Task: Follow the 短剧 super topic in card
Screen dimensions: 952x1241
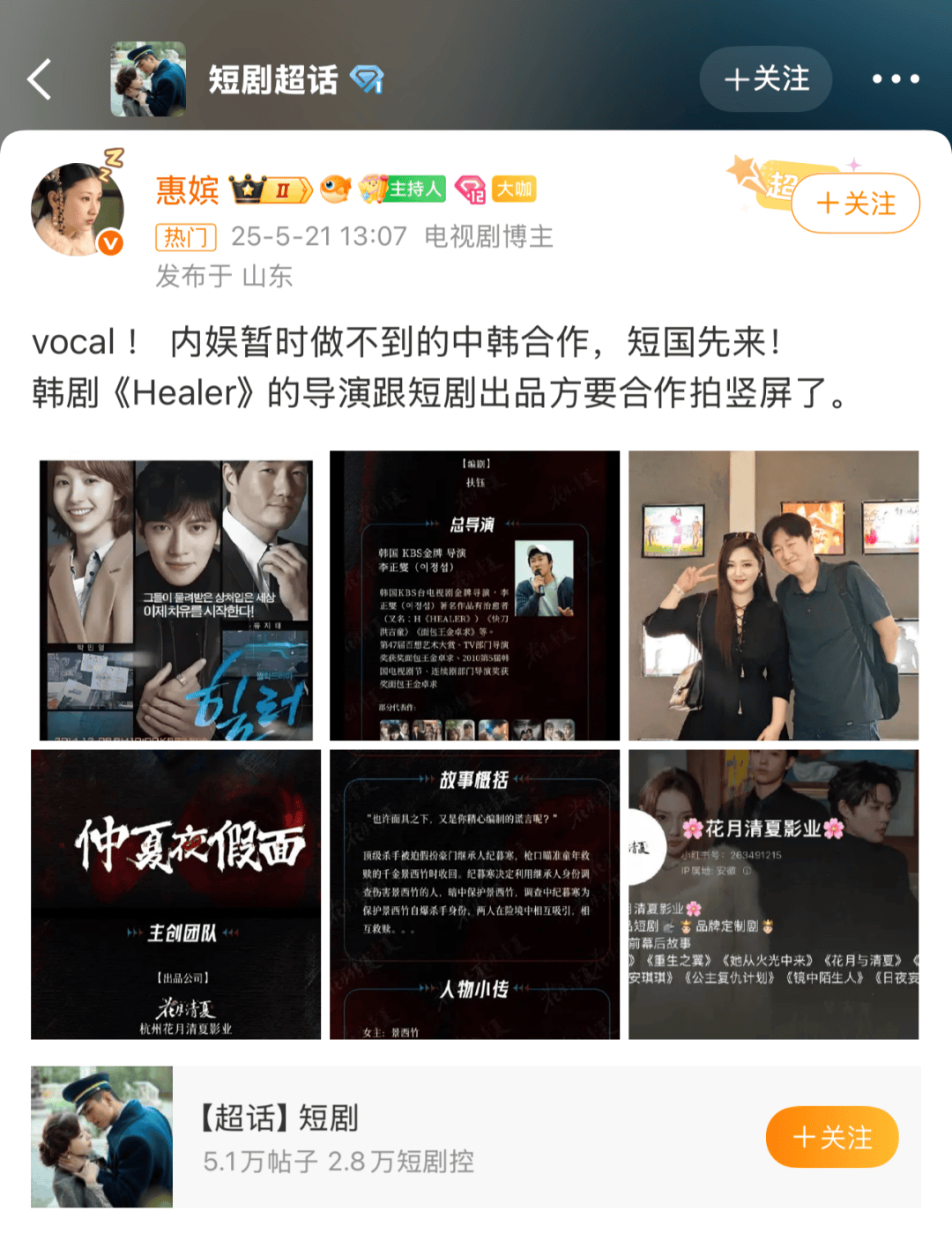Action: 831,1137
